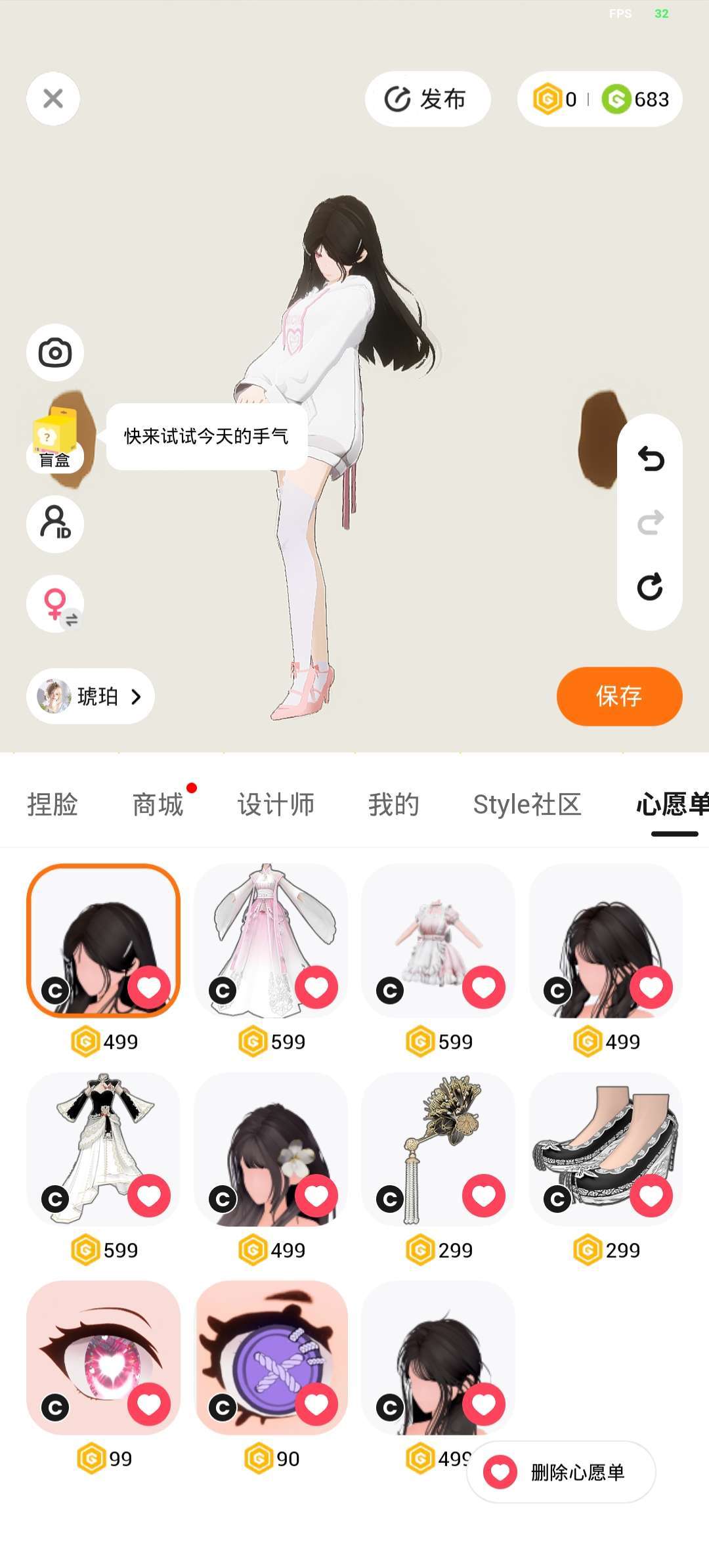Open the avatar ID icon
Viewport: 709px width, 1568px height.
pos(55,523)
